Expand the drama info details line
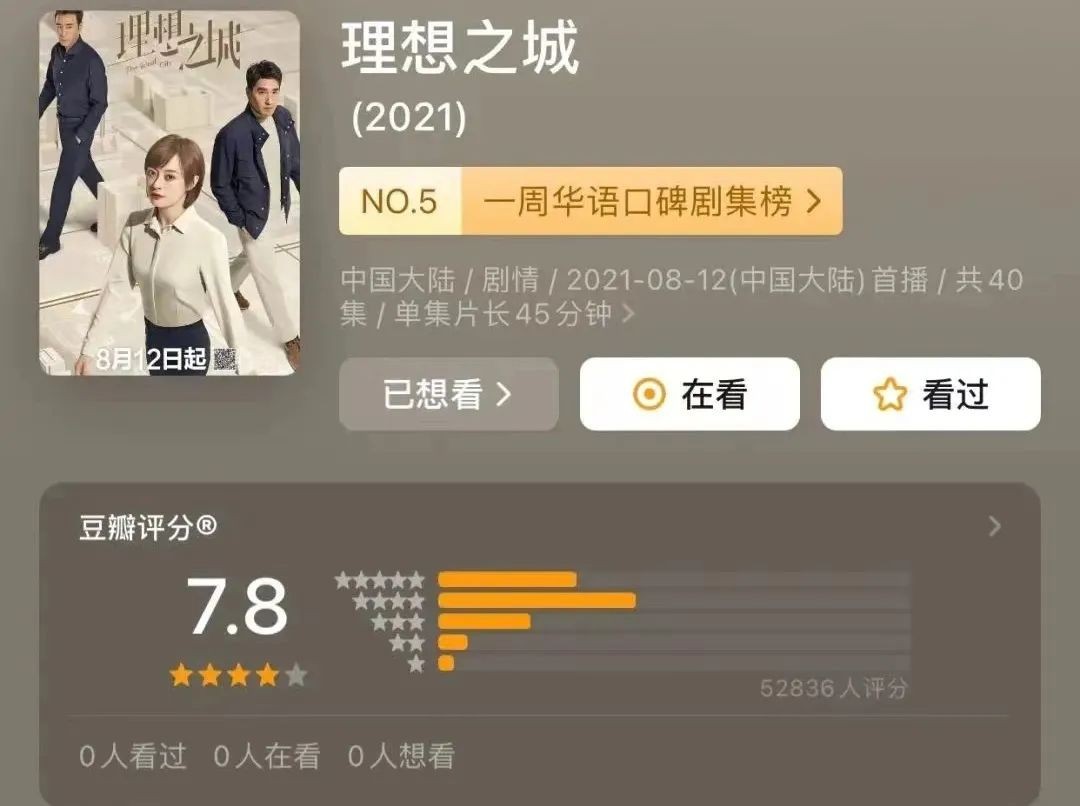Image resolution: width=1080 pixels, height=806 pixels. tap(628, 314)
